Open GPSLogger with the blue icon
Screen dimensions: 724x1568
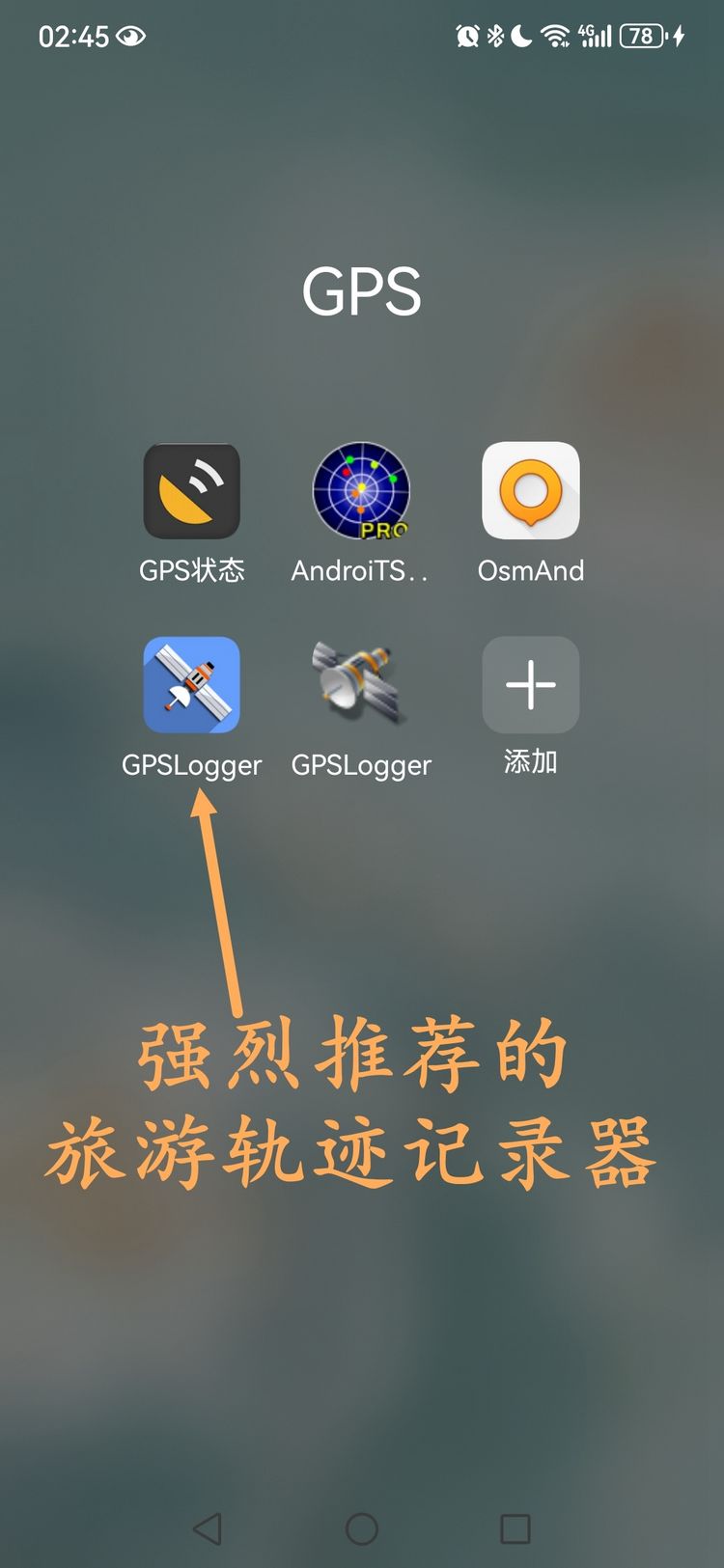(191, 685)
